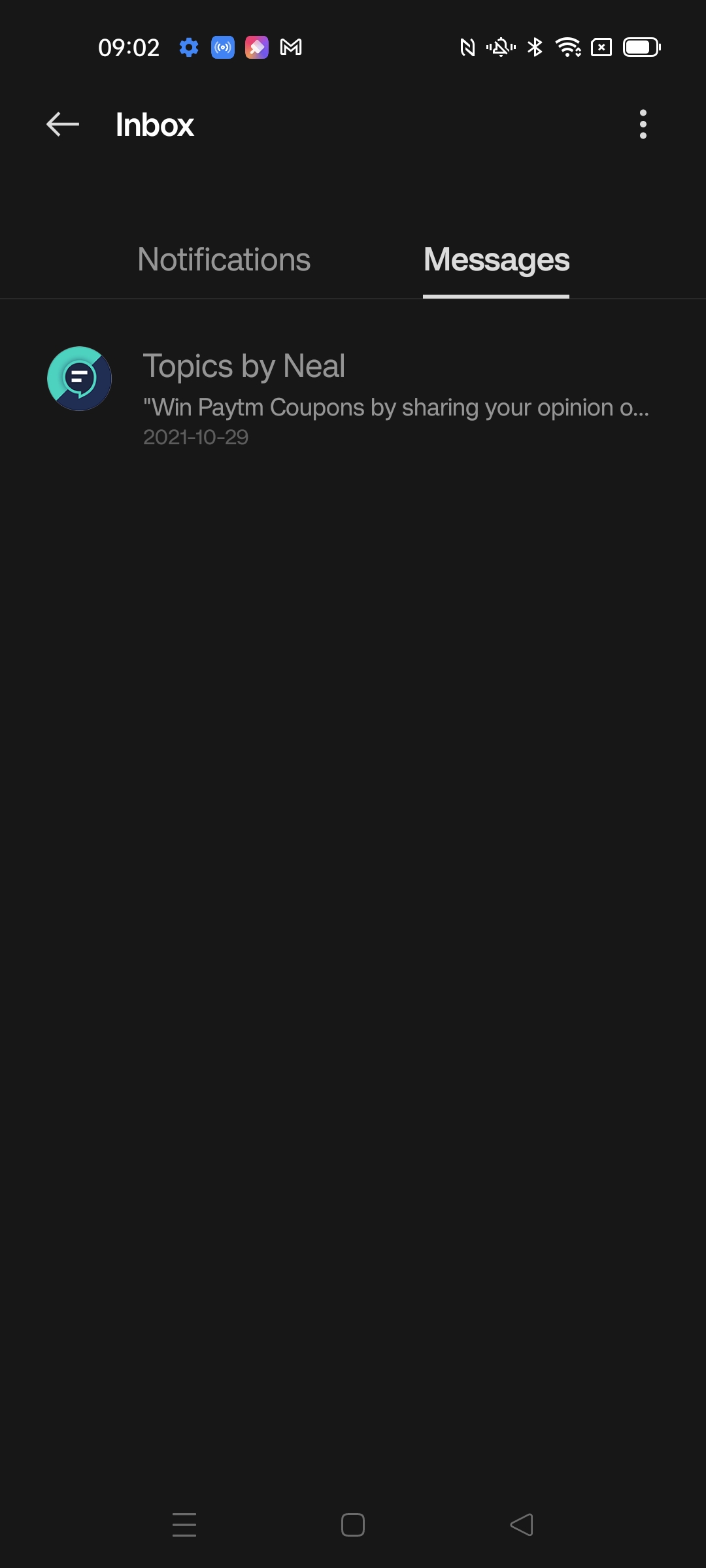Open the three-dot overflow menu
This screenshot has height=1568, width=706.
point(643,124)
